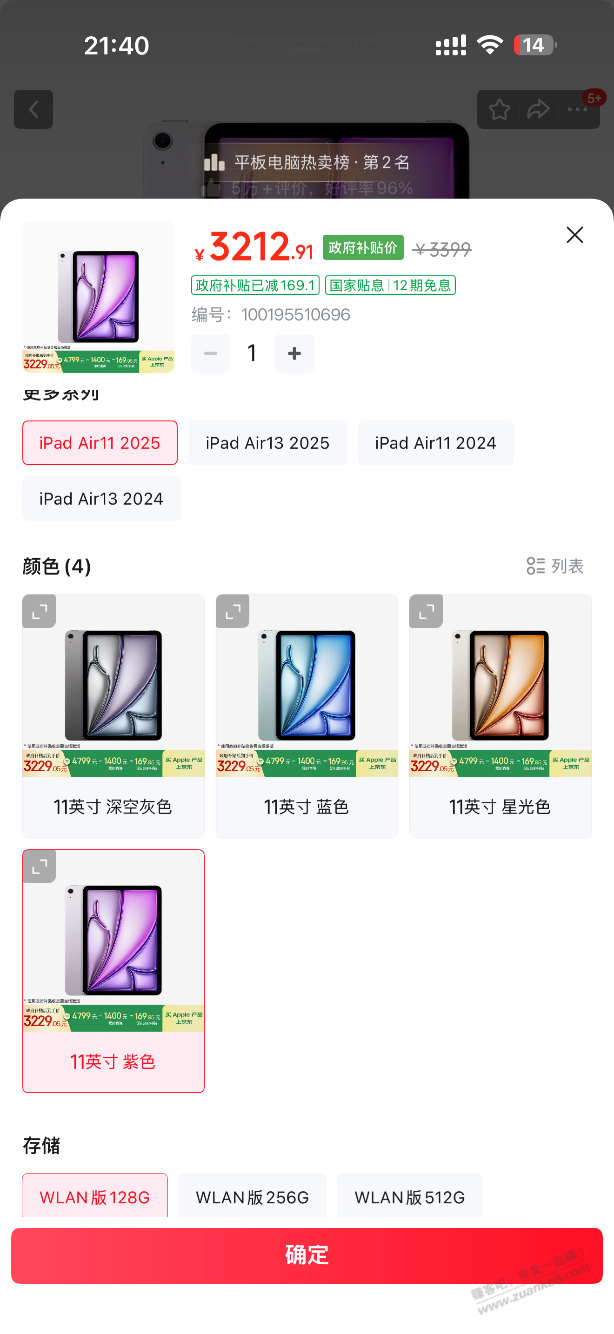Image resolution: width=614 pixels, height=1334 pixels.
Task: Choose the iPad Air11 2024 series
Action: [x=435, y=443]
